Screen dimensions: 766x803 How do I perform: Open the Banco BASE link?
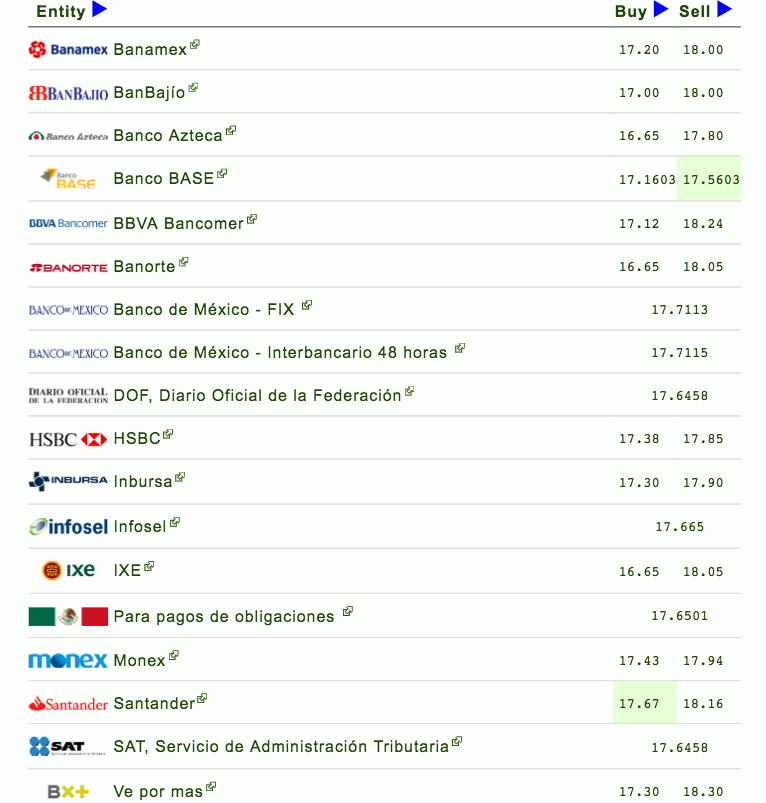(x=163, y=178)
